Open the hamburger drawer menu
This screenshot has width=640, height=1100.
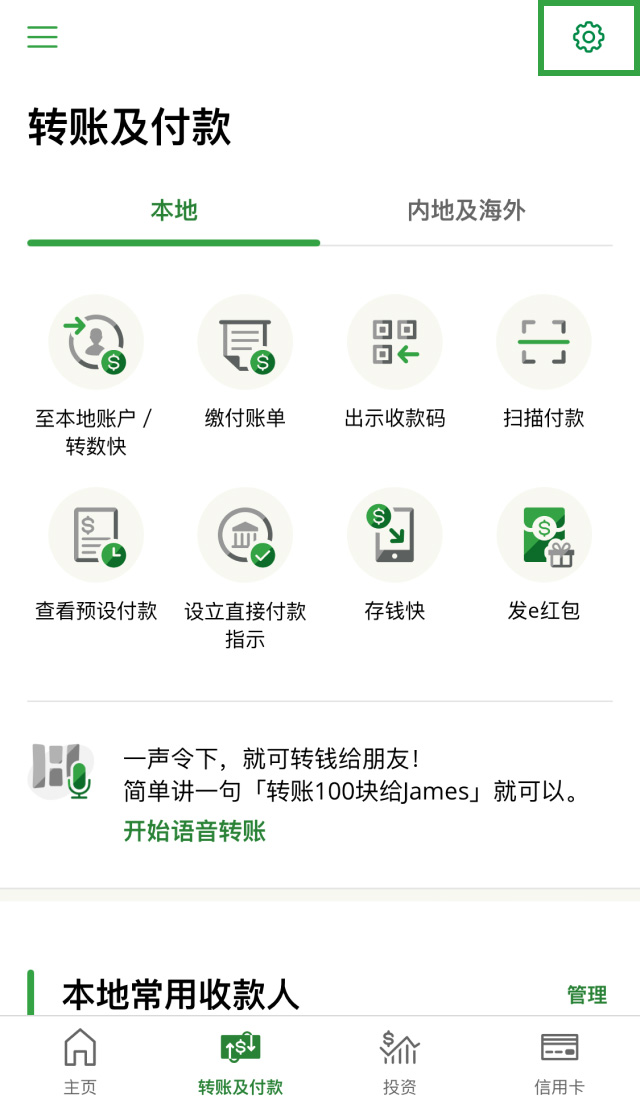point(42,37)
